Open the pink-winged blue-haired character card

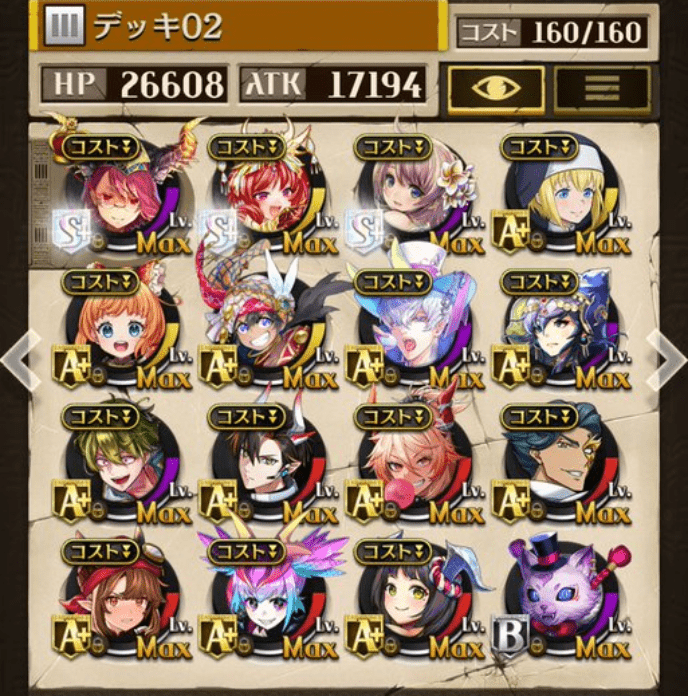click(x=264, y=600)
